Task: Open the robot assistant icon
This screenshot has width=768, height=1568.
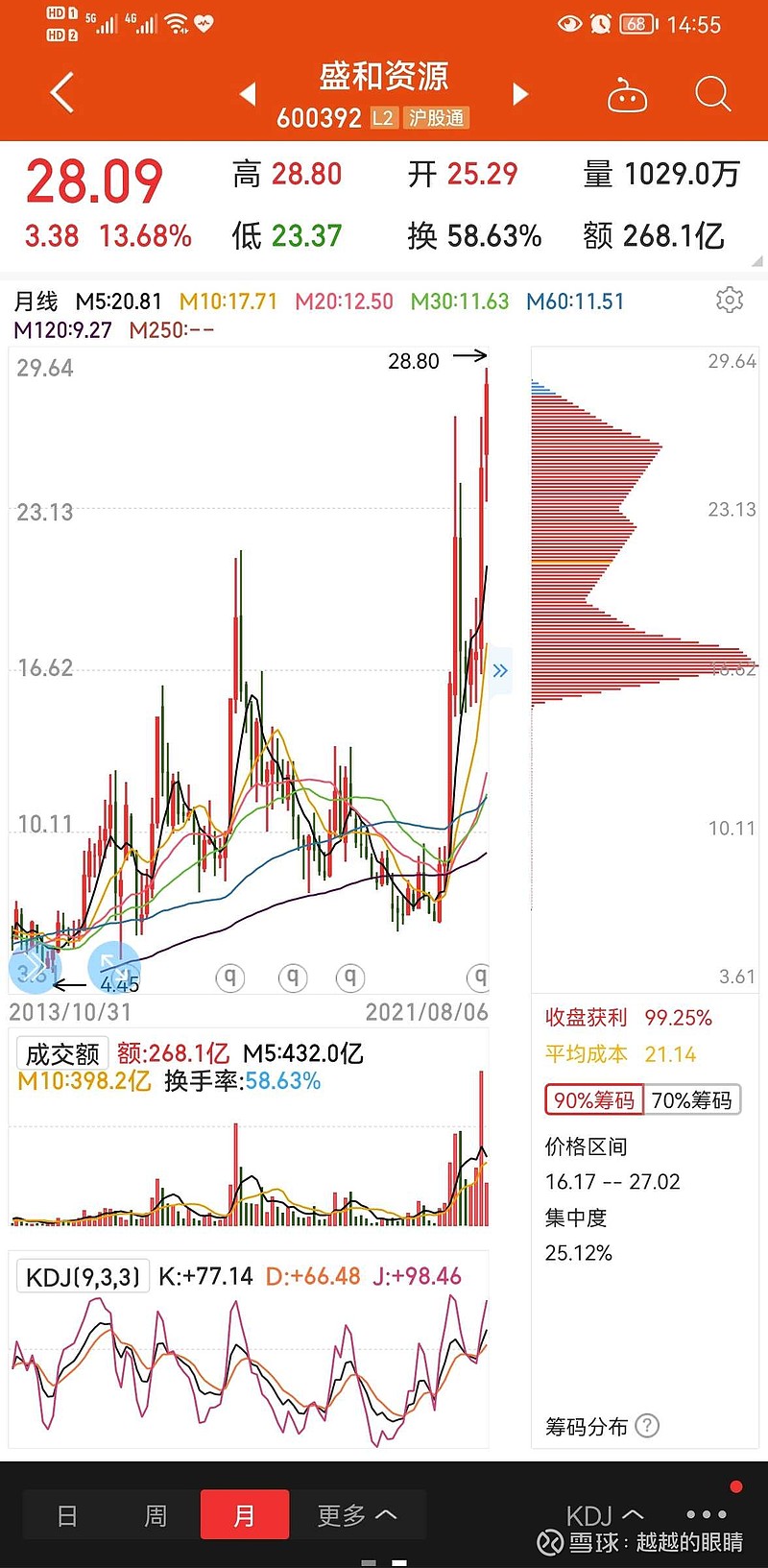Action: point(627,96)
